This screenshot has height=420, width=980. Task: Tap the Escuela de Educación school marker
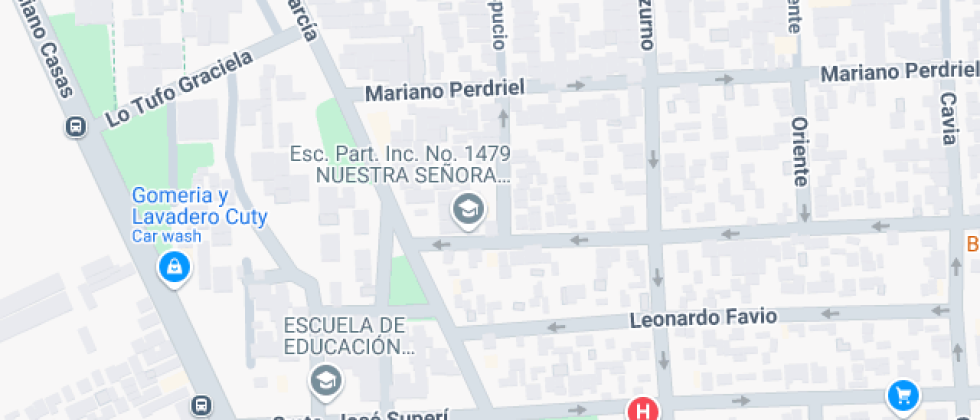pyautogui.click(x=325, y=380)
